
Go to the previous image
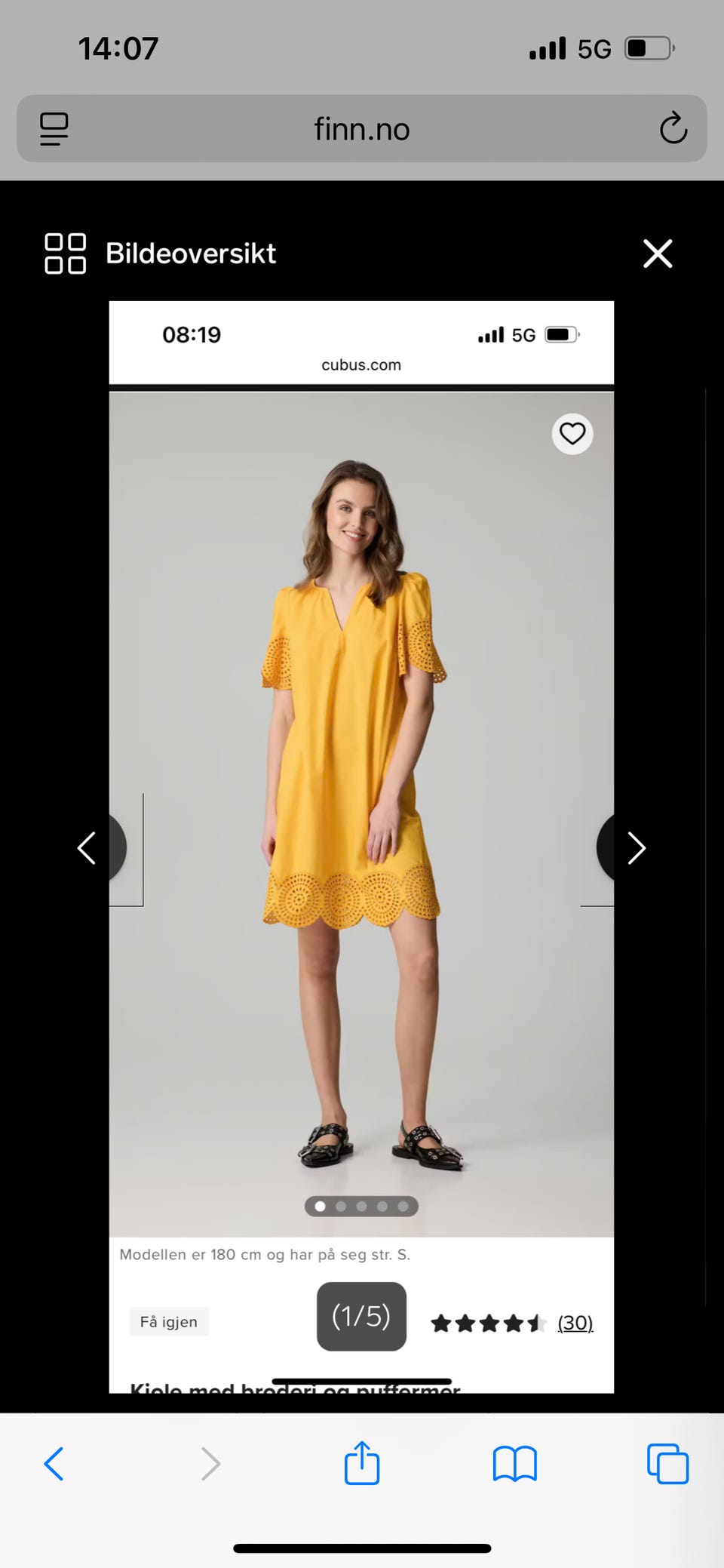point(87,848)
